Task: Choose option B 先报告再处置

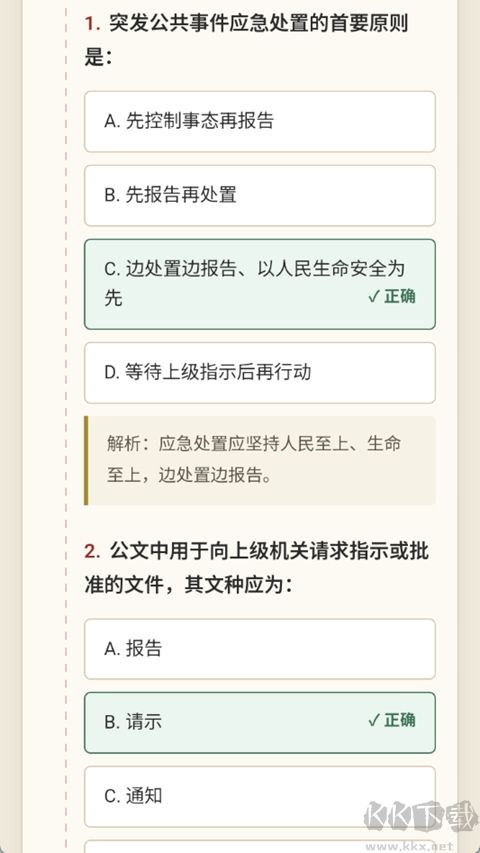Action: [260, 195]
